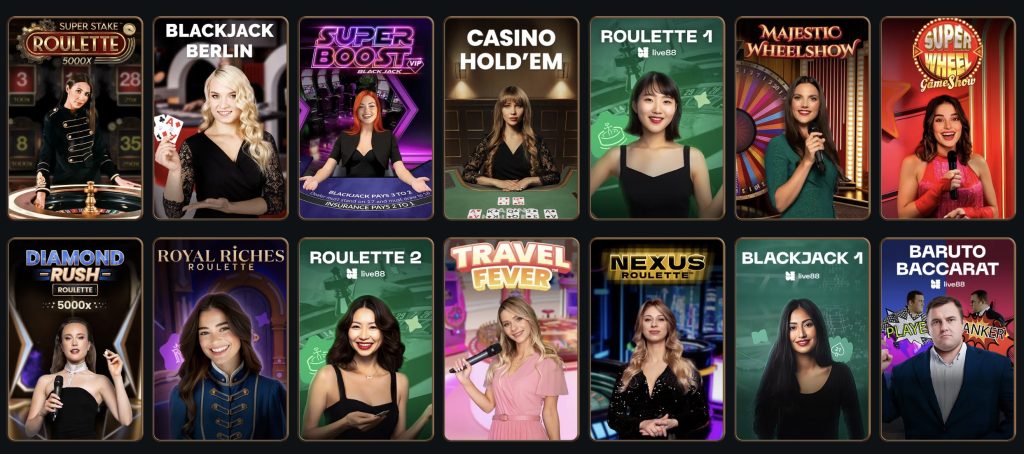Open the Royal Riches Roulette game
Viewport: 1024px width, 454px height.
click(220, 339)
